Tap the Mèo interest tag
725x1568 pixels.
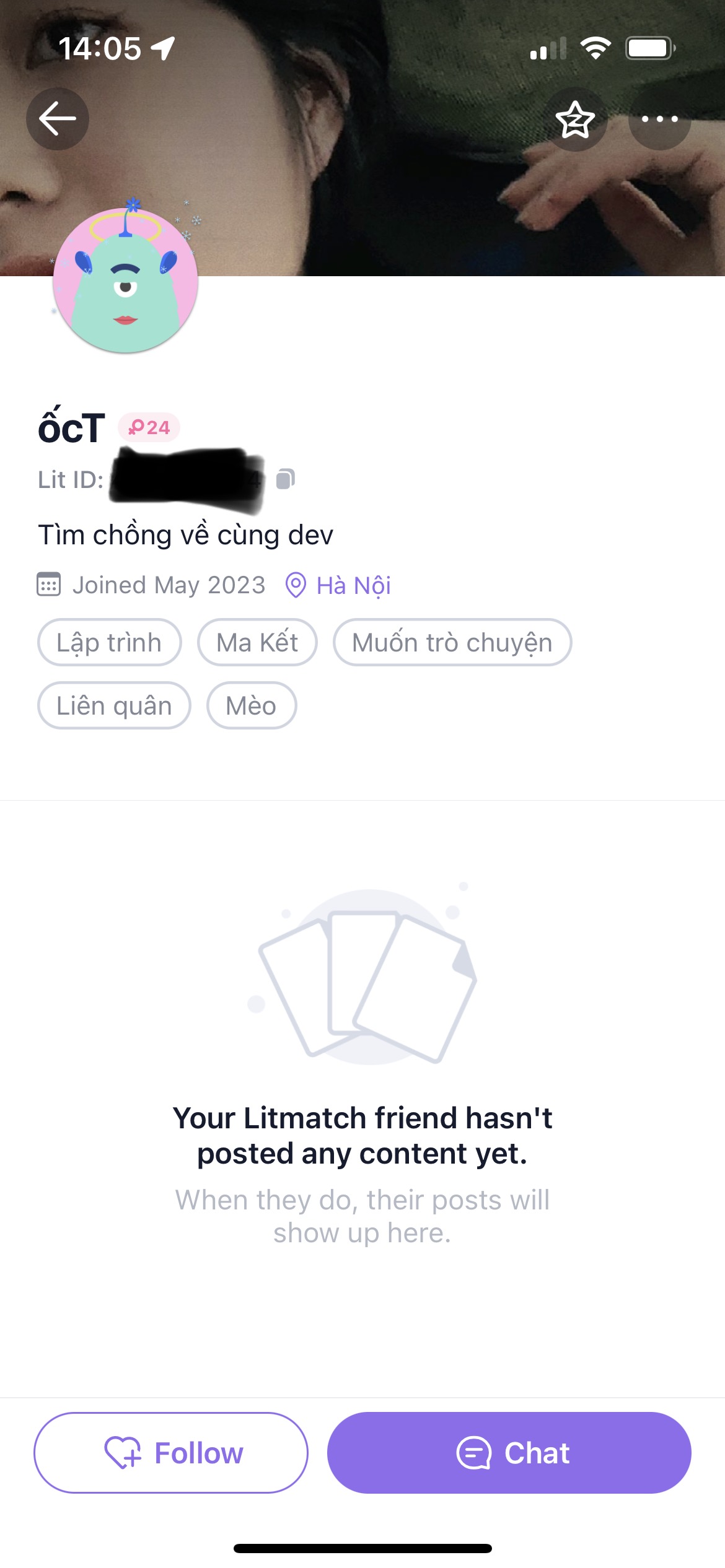pos(251,706)
